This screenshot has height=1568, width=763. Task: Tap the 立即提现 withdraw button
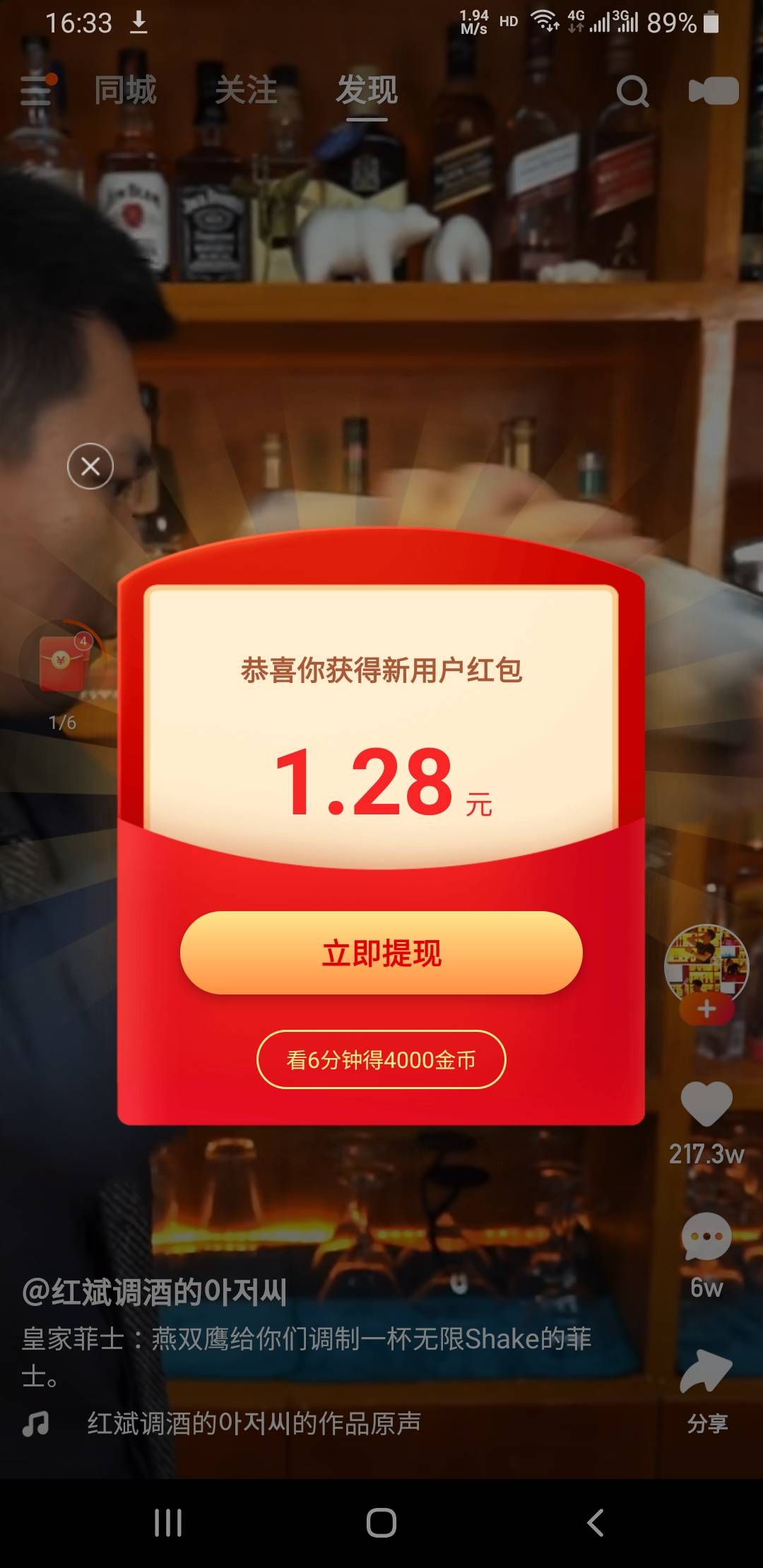[381, 953]
